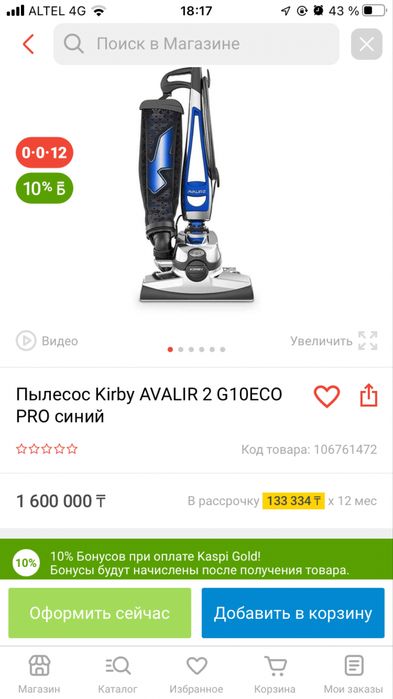
Task: Play the product Видео
Action: tap(47, 341)
